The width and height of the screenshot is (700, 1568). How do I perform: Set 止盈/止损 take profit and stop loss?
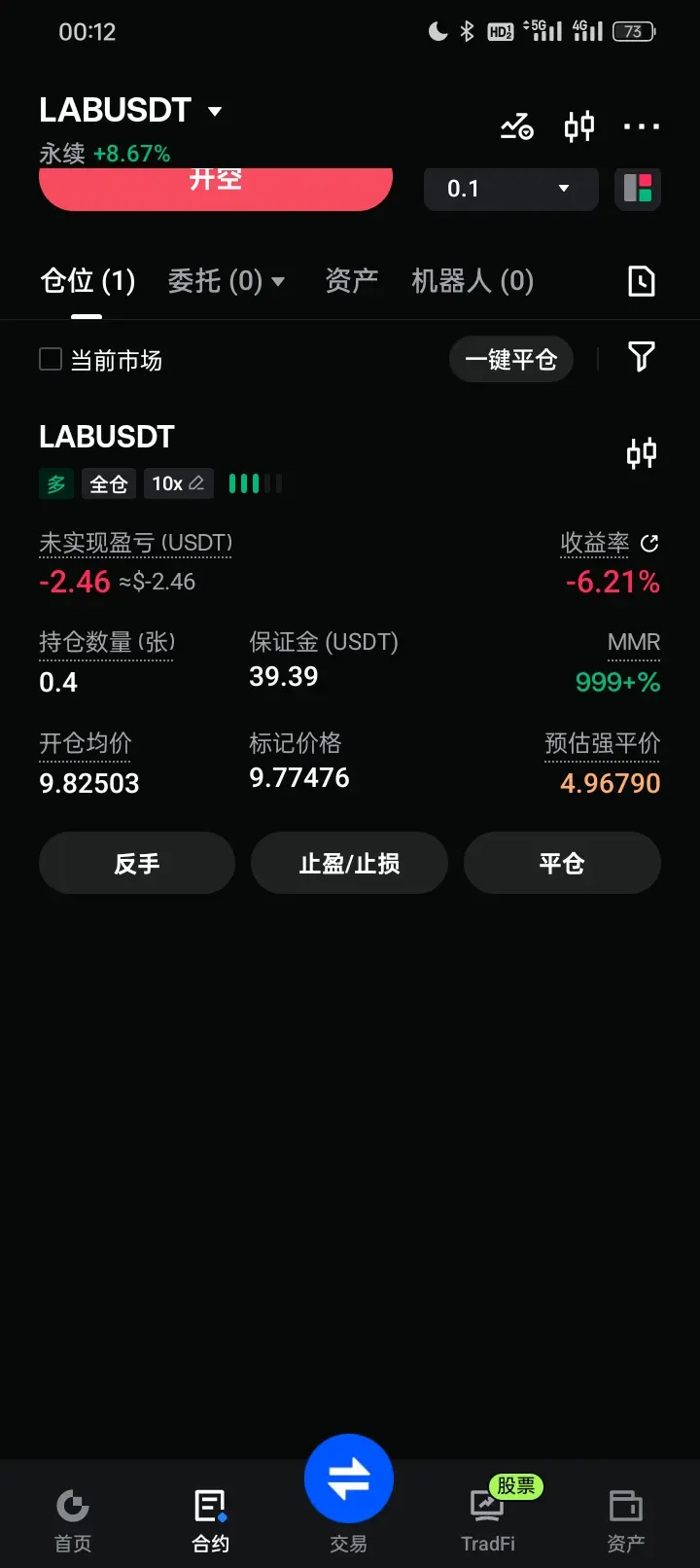(349, 863)
